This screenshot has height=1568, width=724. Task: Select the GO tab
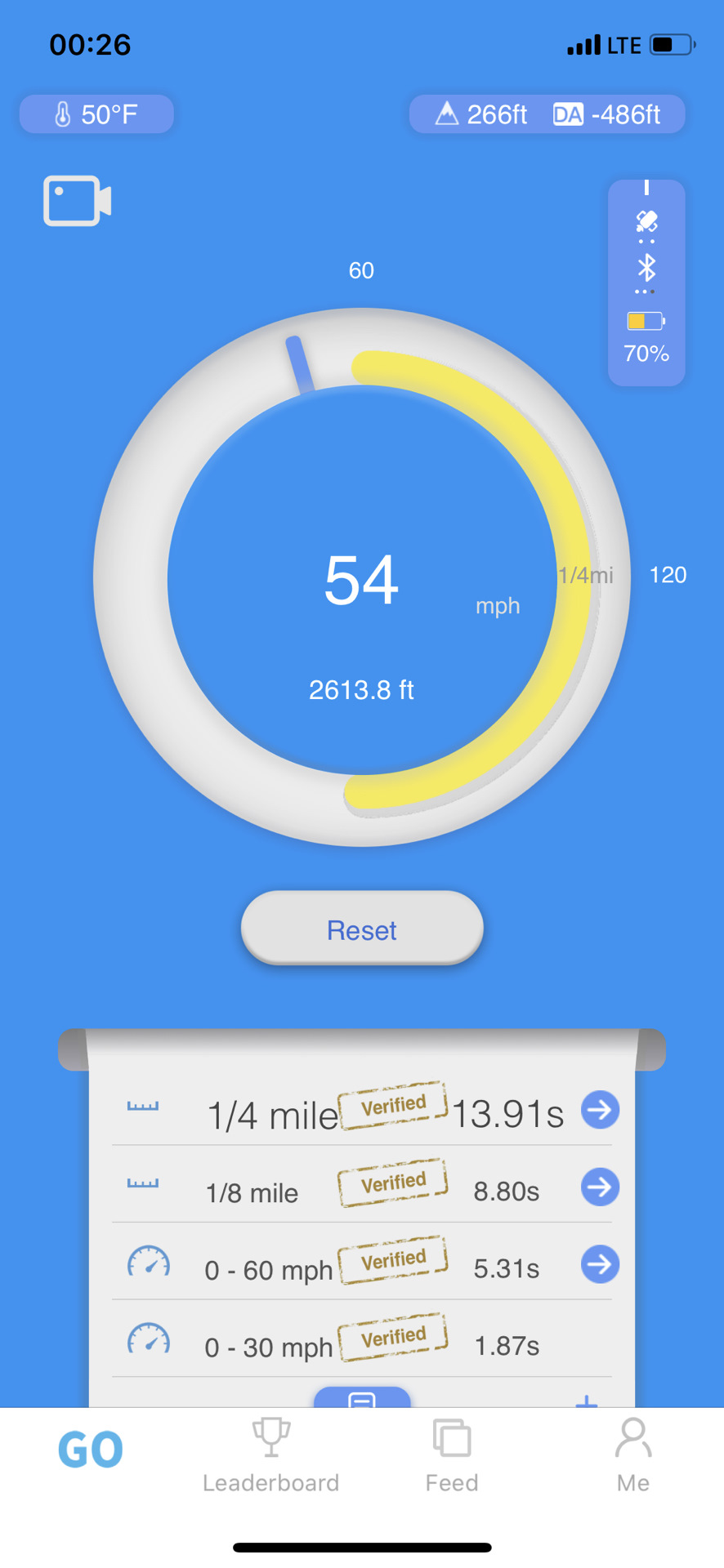(x=90, y=1450)
